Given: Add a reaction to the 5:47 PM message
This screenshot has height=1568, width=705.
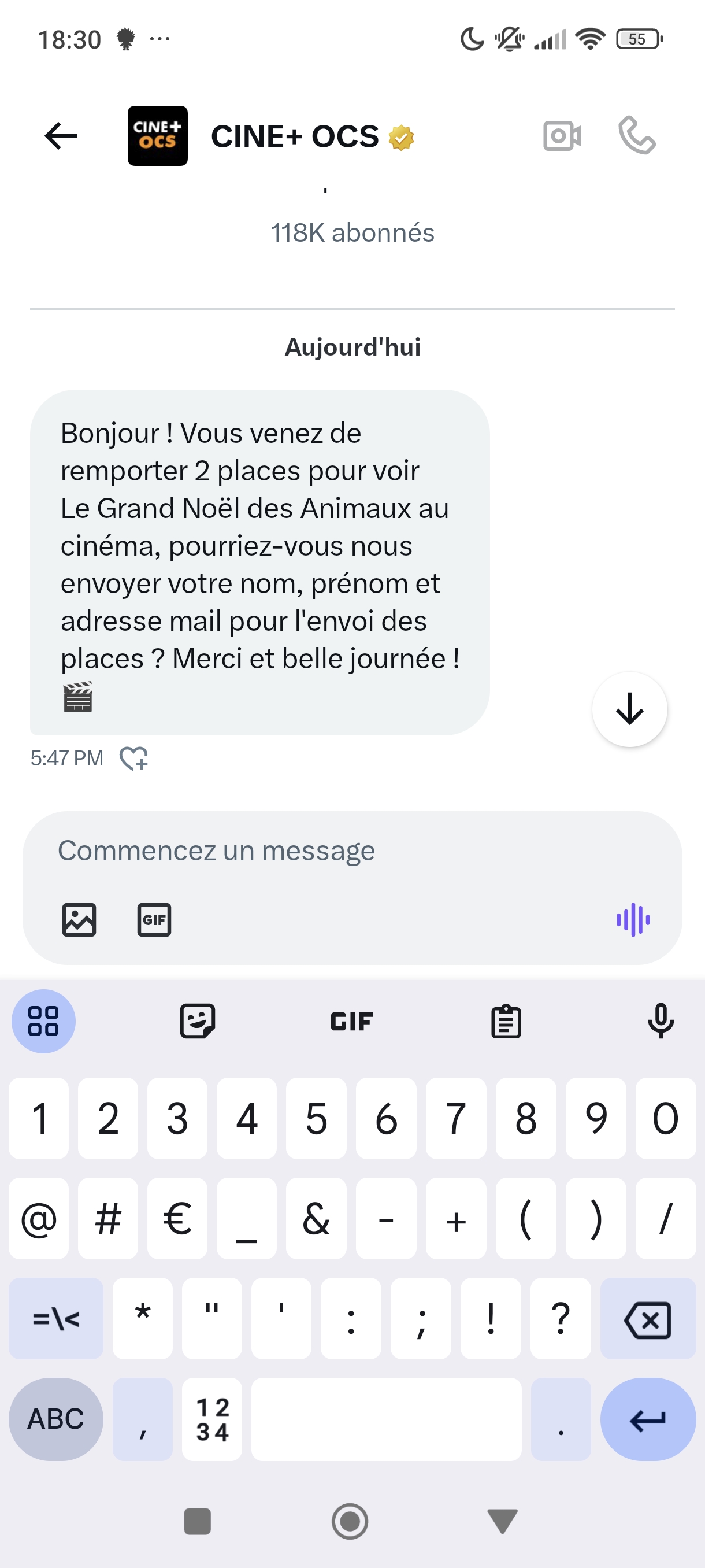Looking at the screenshot, I should [134, 759].
